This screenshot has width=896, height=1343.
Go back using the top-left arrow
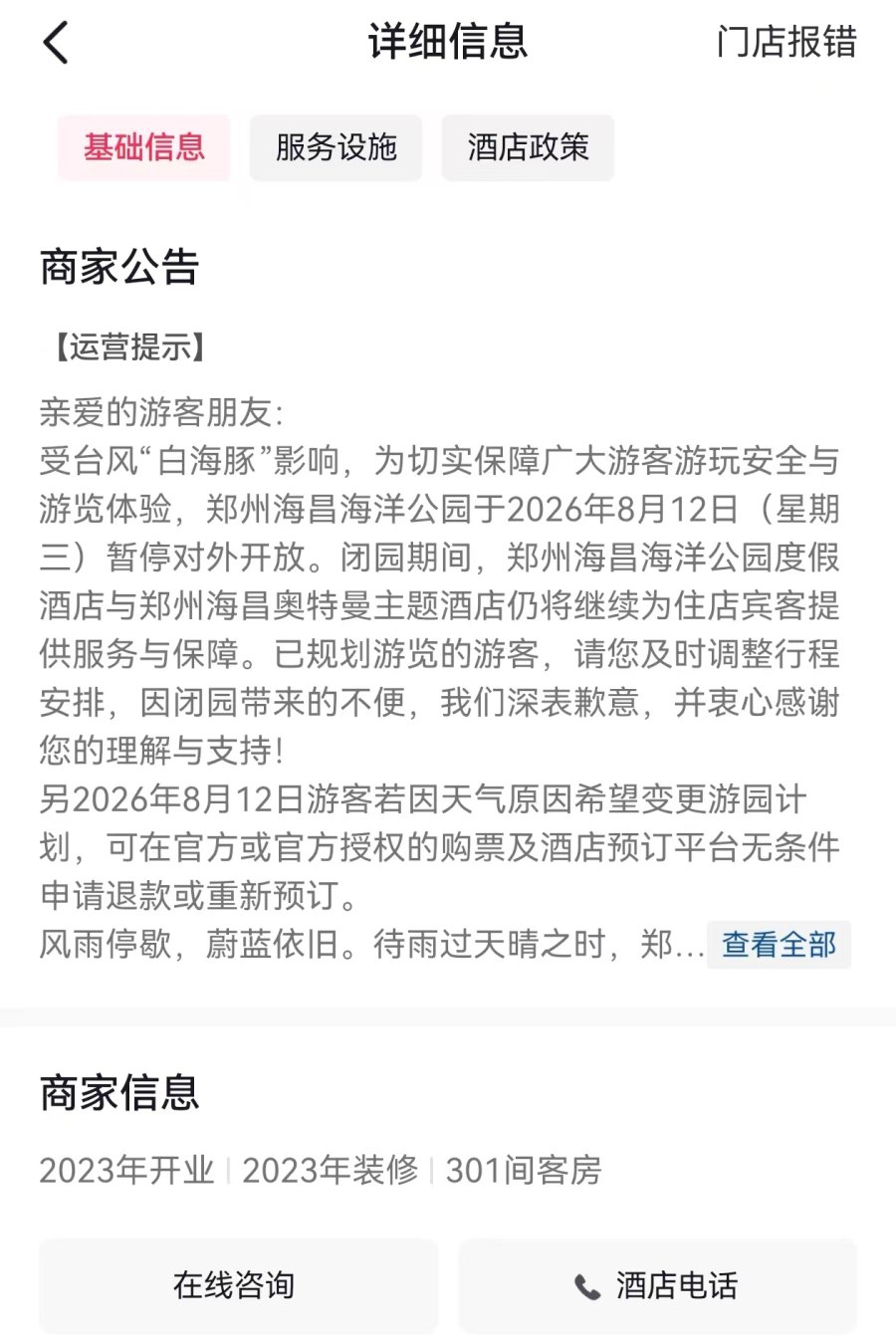click(56, 43)
